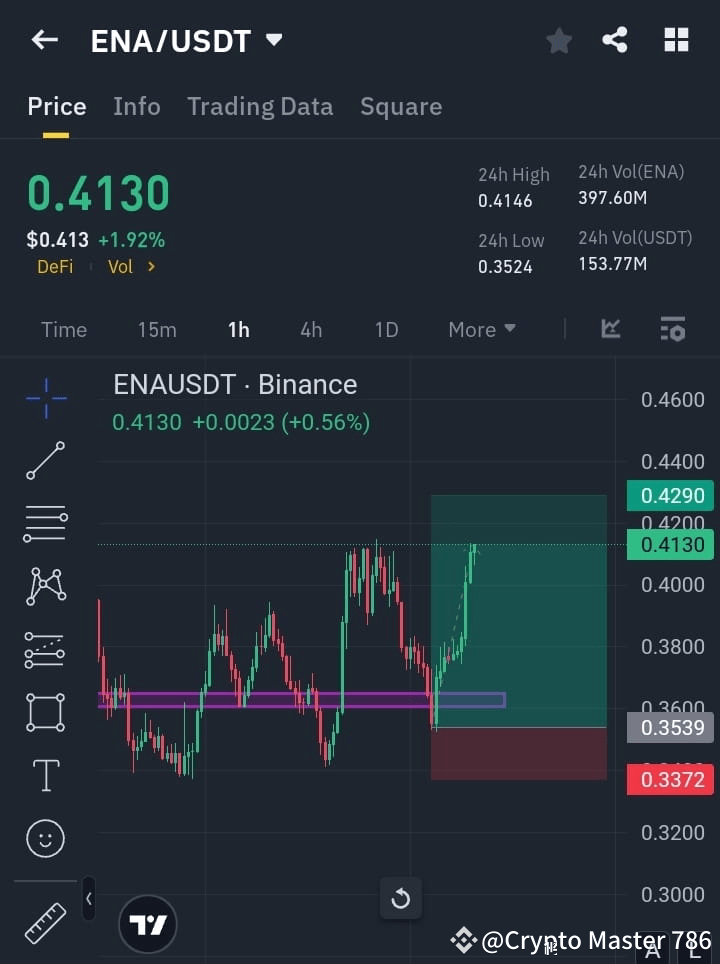Open the indicators settings icon
720x964 pixels.
click(x=673, y=329)
